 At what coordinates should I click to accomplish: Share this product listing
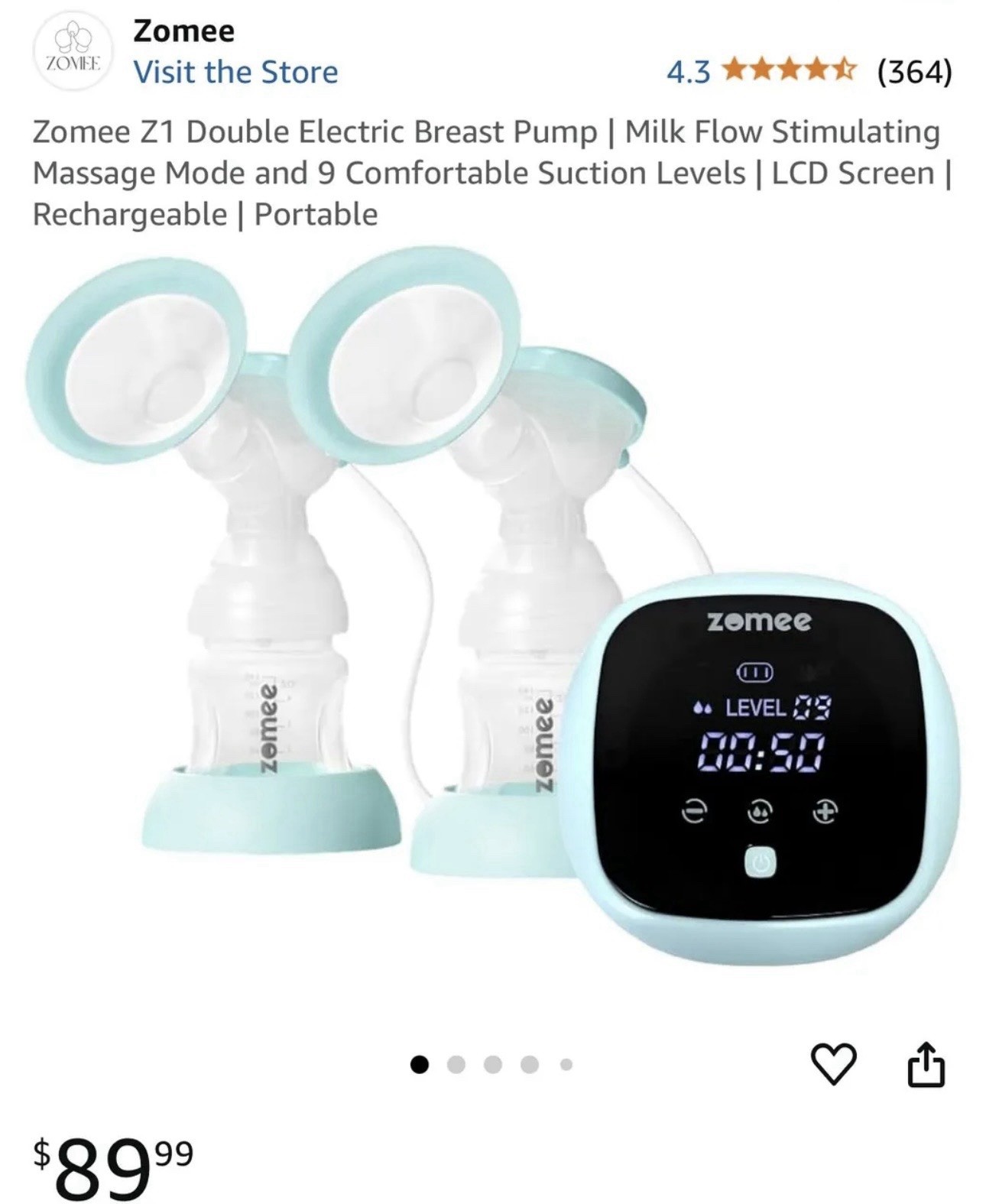click(x=926, y=1064)
